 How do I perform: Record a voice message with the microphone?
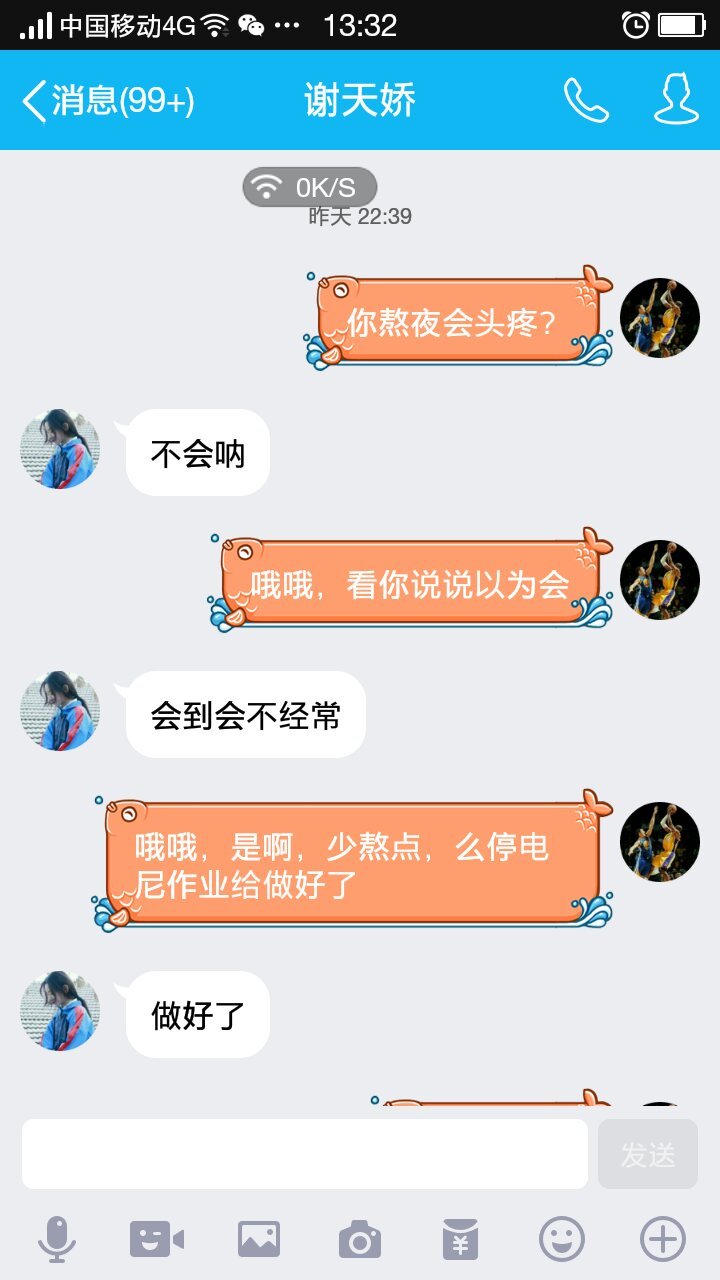point(57,1240)
